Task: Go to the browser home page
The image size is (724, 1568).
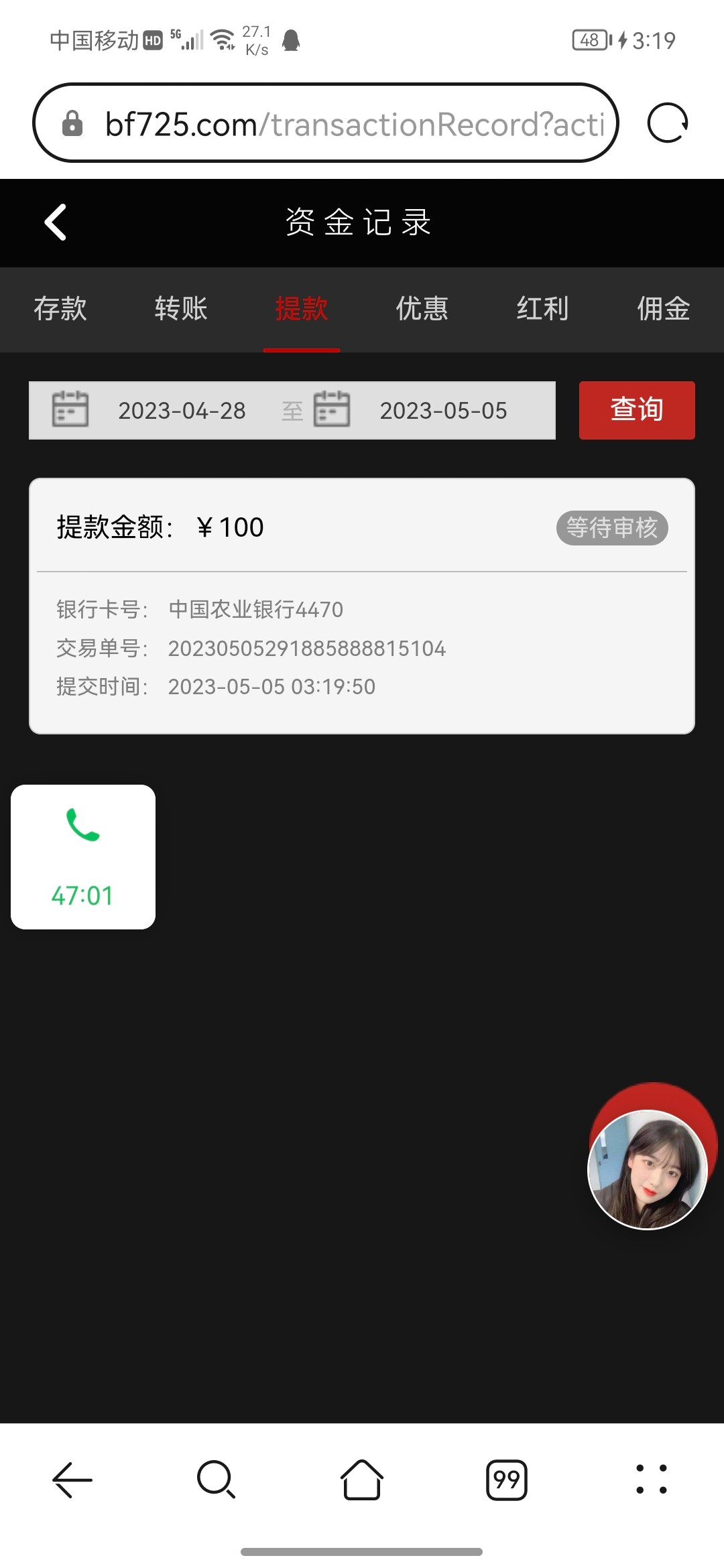Action: click(x=362, y=1480)
